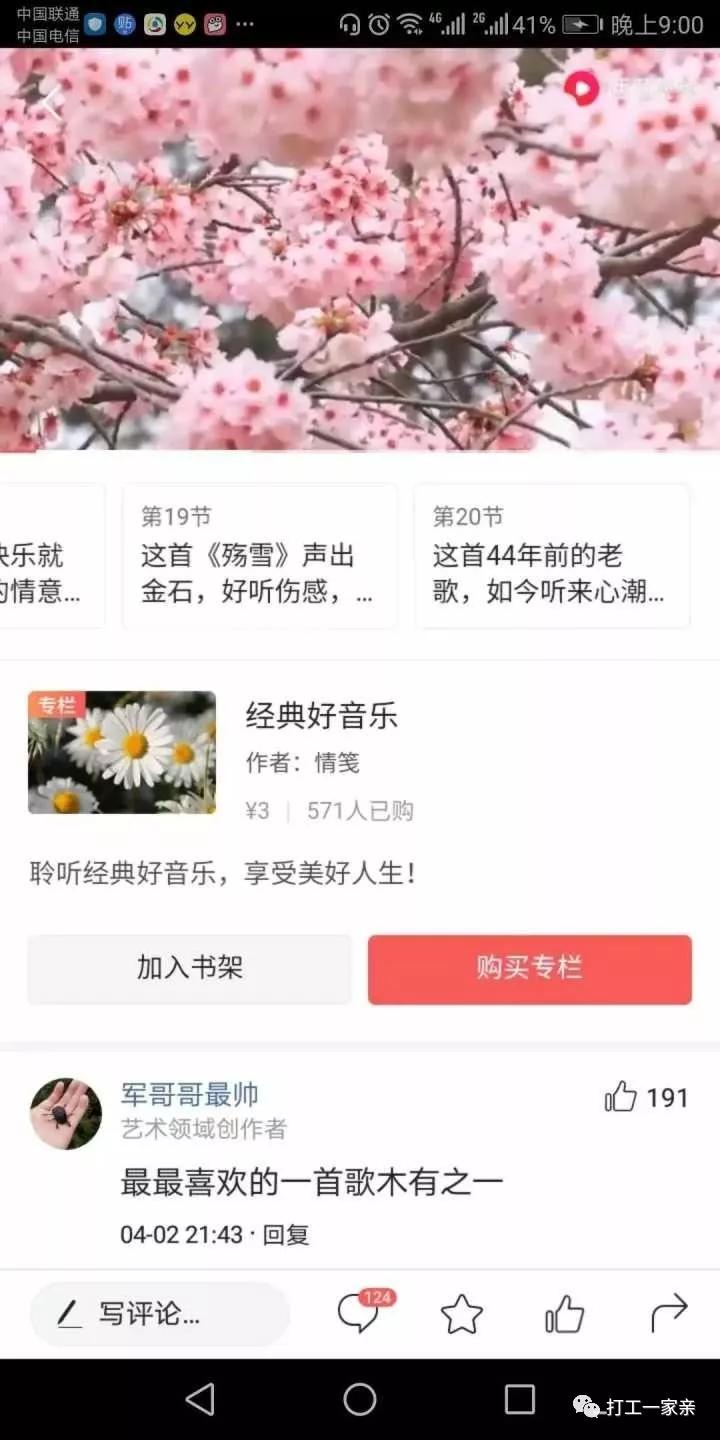720x1440 pixels.
Task: Like 军哥哥最帅's comment
Action: click(x=646, y=1097)
